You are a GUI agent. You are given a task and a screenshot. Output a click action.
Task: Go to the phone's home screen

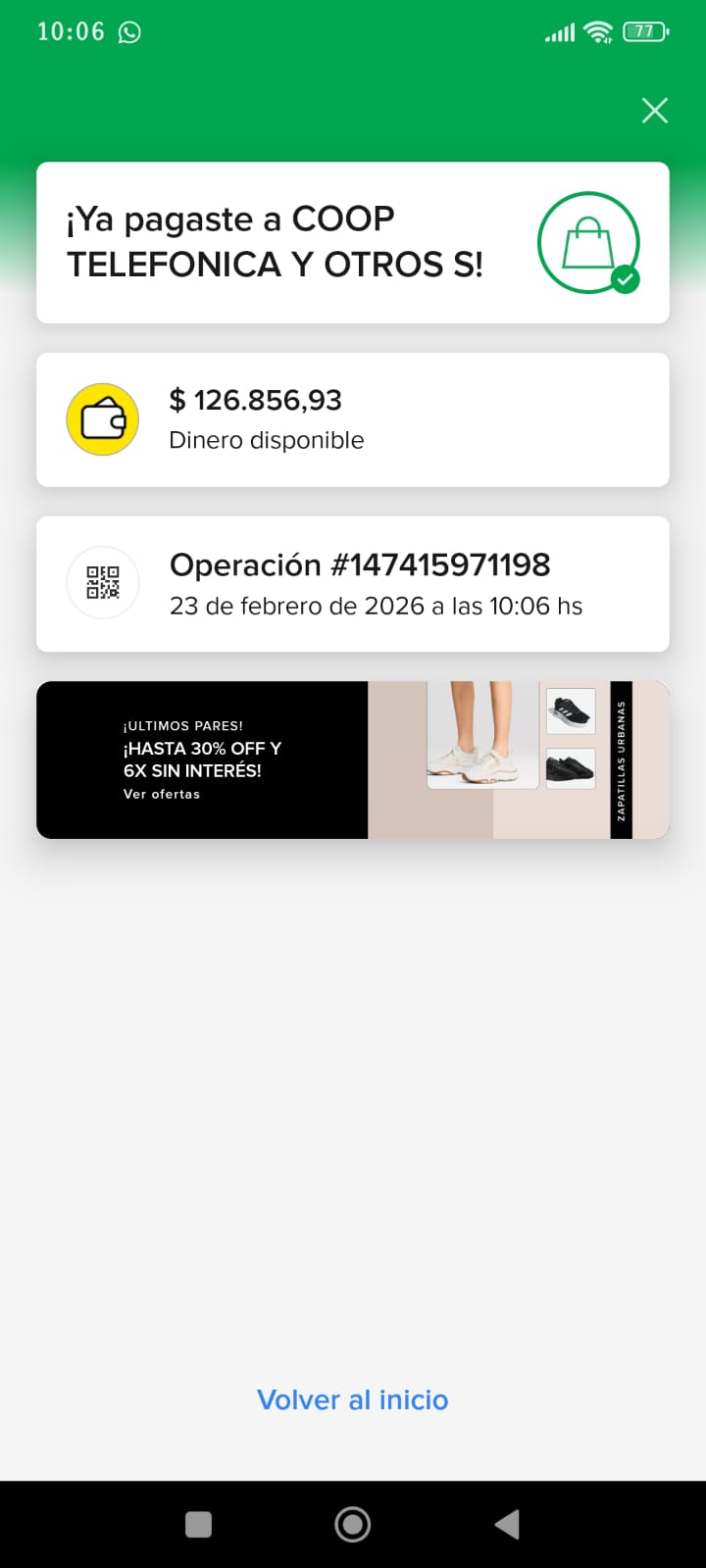353,1524
